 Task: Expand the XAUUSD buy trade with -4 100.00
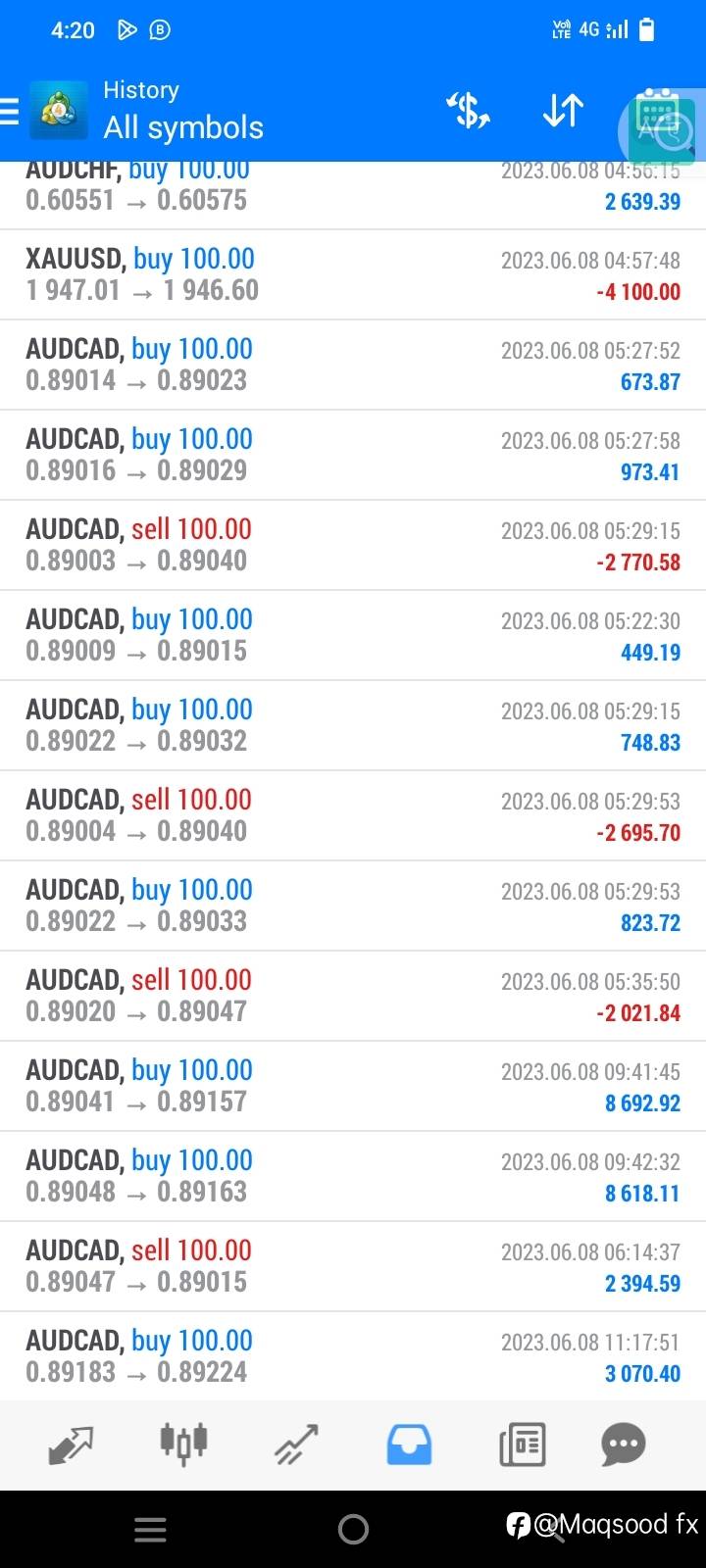353,275
